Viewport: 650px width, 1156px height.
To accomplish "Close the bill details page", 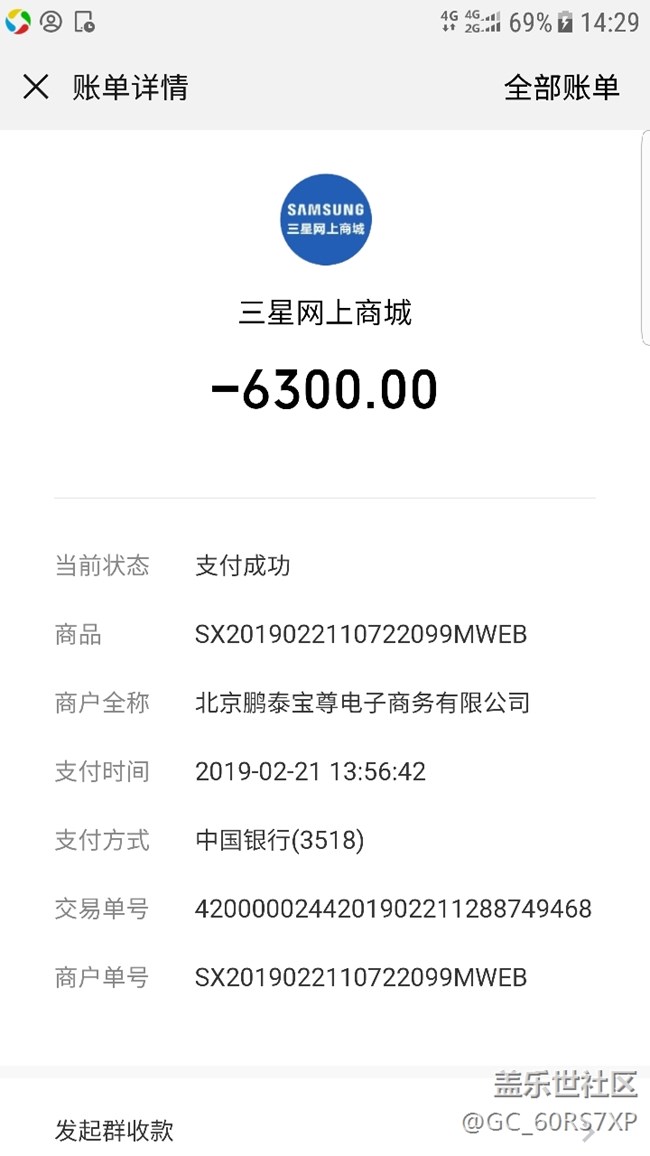I will pyautogui.click(x=36, y=87).
